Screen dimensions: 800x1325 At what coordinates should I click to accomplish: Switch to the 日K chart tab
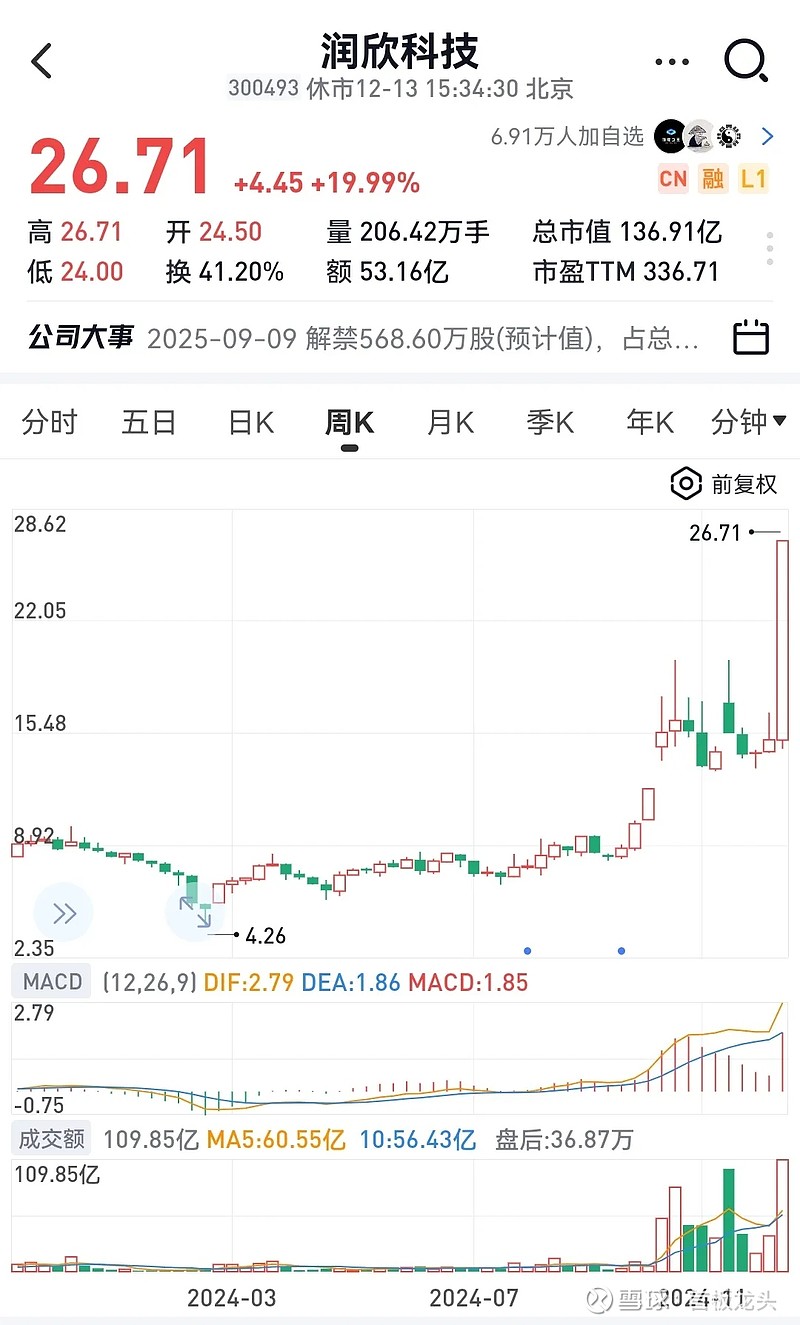(251, 423)
